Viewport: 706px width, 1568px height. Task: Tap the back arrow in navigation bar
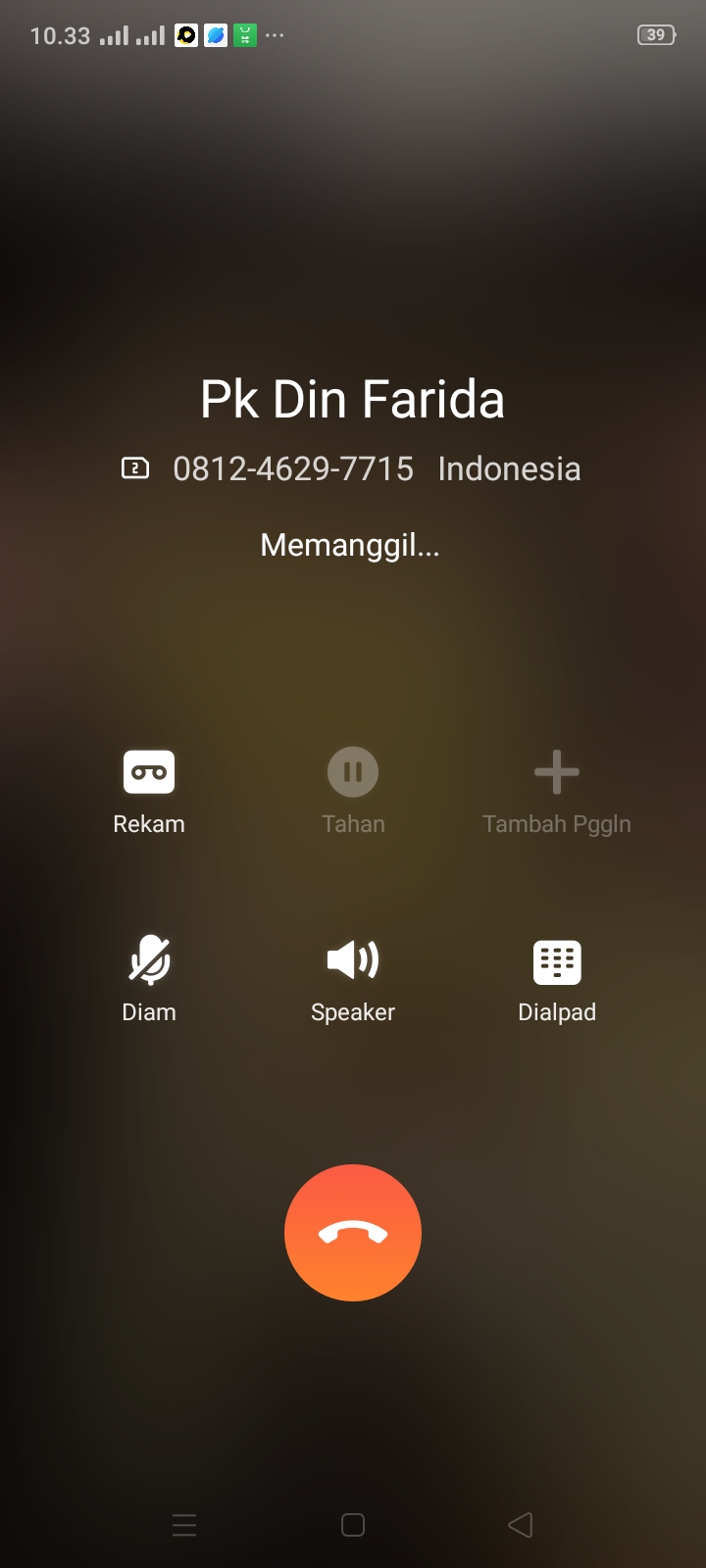[521, 1524]
